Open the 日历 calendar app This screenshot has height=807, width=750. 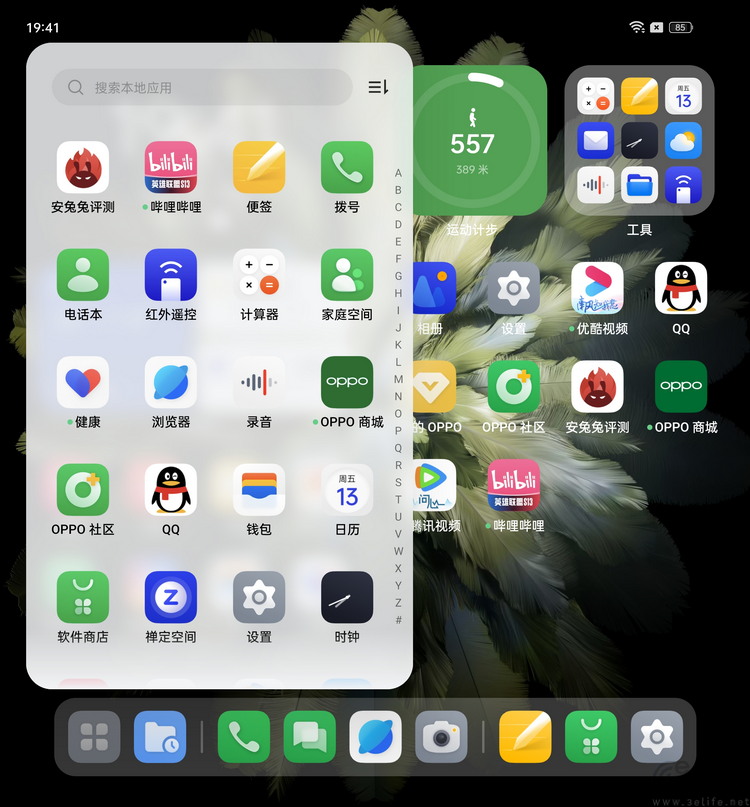347,490
